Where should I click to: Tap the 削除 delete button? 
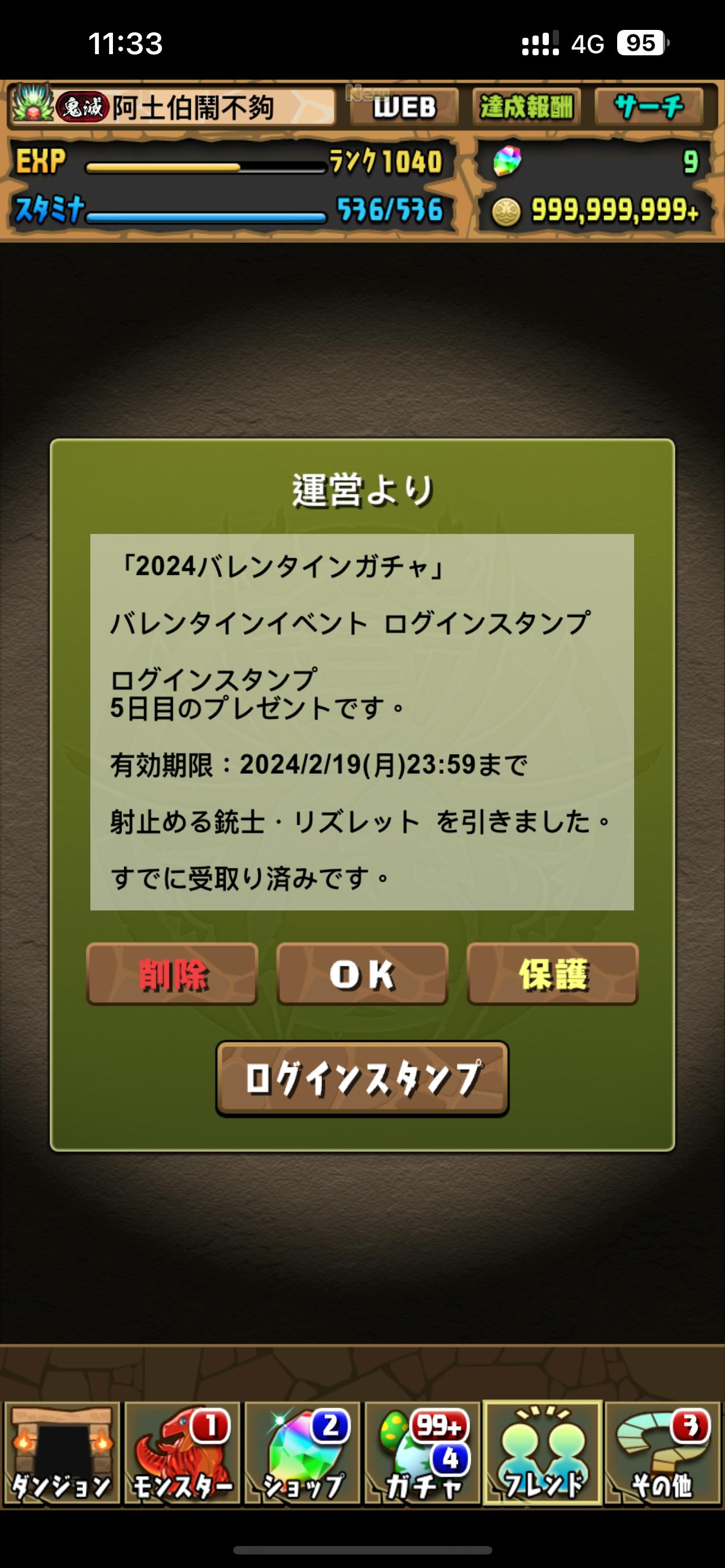point(172,974)
